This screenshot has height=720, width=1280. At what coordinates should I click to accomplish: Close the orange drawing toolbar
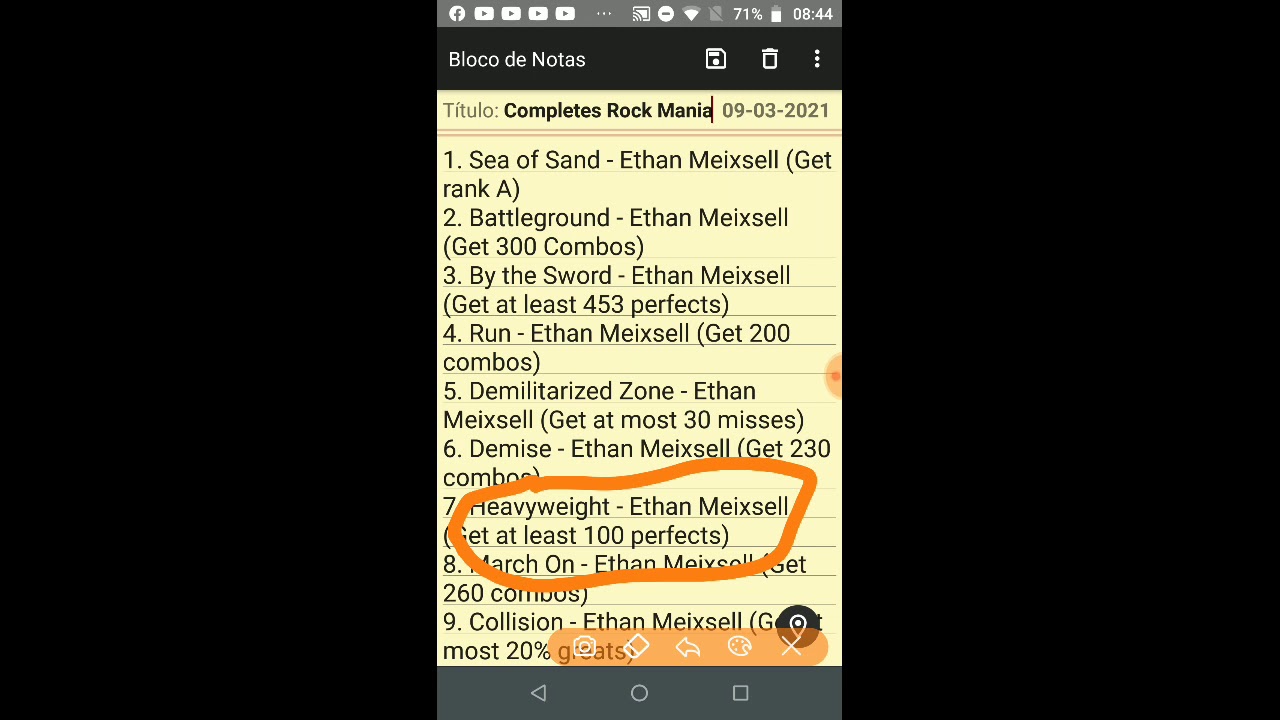point(791,647)
